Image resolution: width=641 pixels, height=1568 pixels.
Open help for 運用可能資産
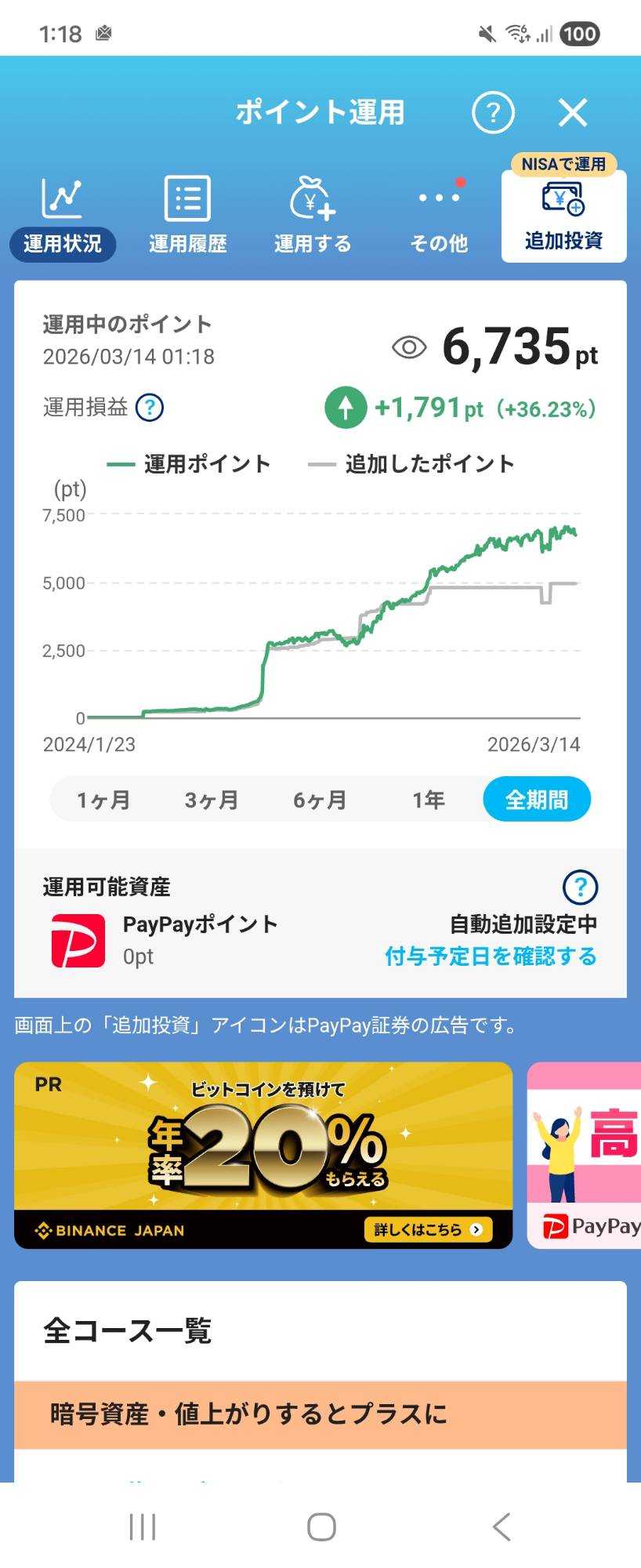coord(581,887)
